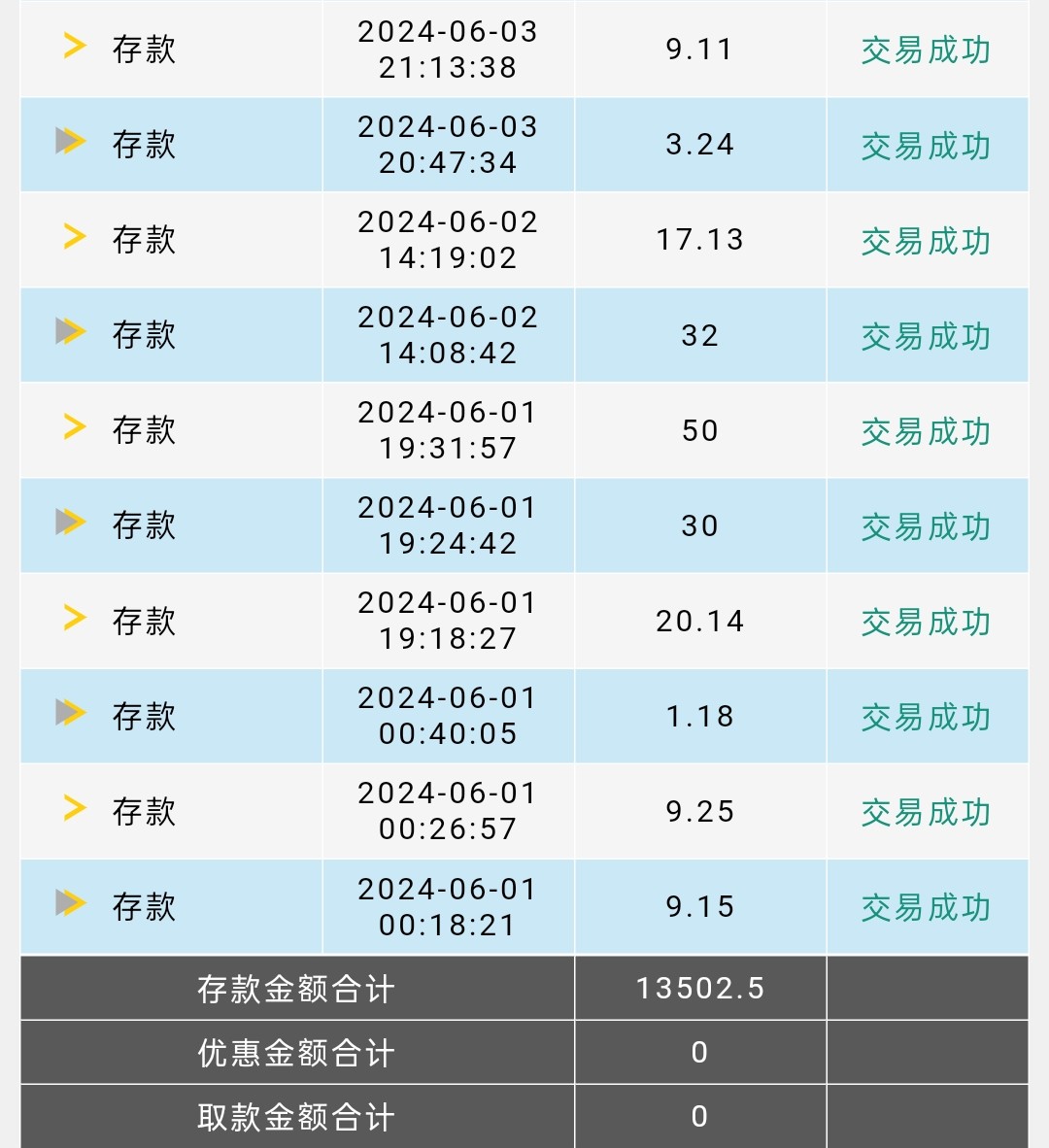Expand the deposit row at 14:08:42
This screenshot has height=1148, width=1049.
[x=71, y=331]
